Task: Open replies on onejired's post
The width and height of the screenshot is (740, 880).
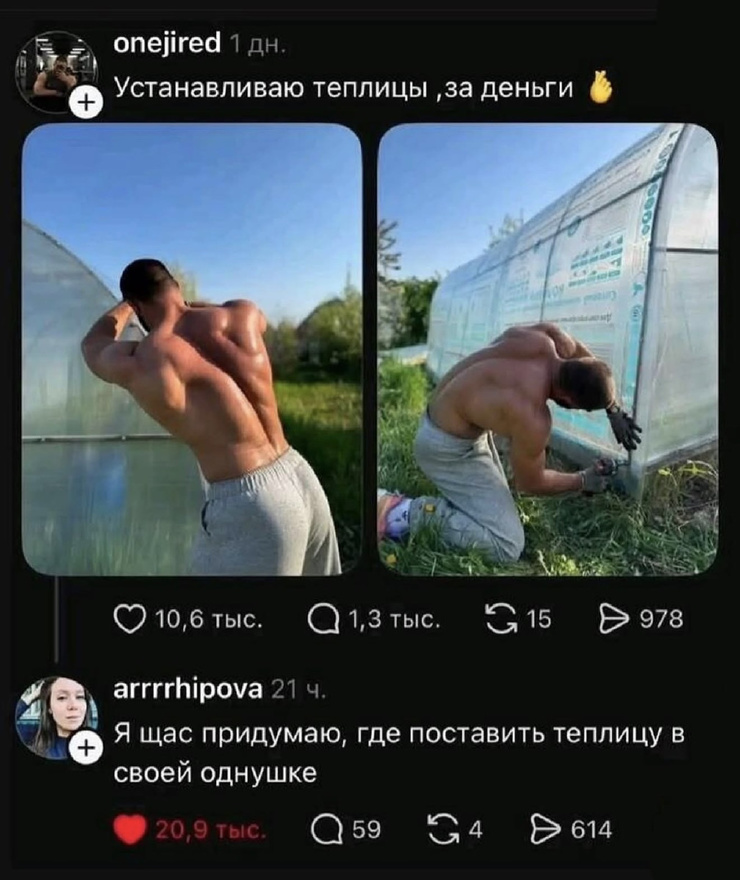Action: coord(324,620)
